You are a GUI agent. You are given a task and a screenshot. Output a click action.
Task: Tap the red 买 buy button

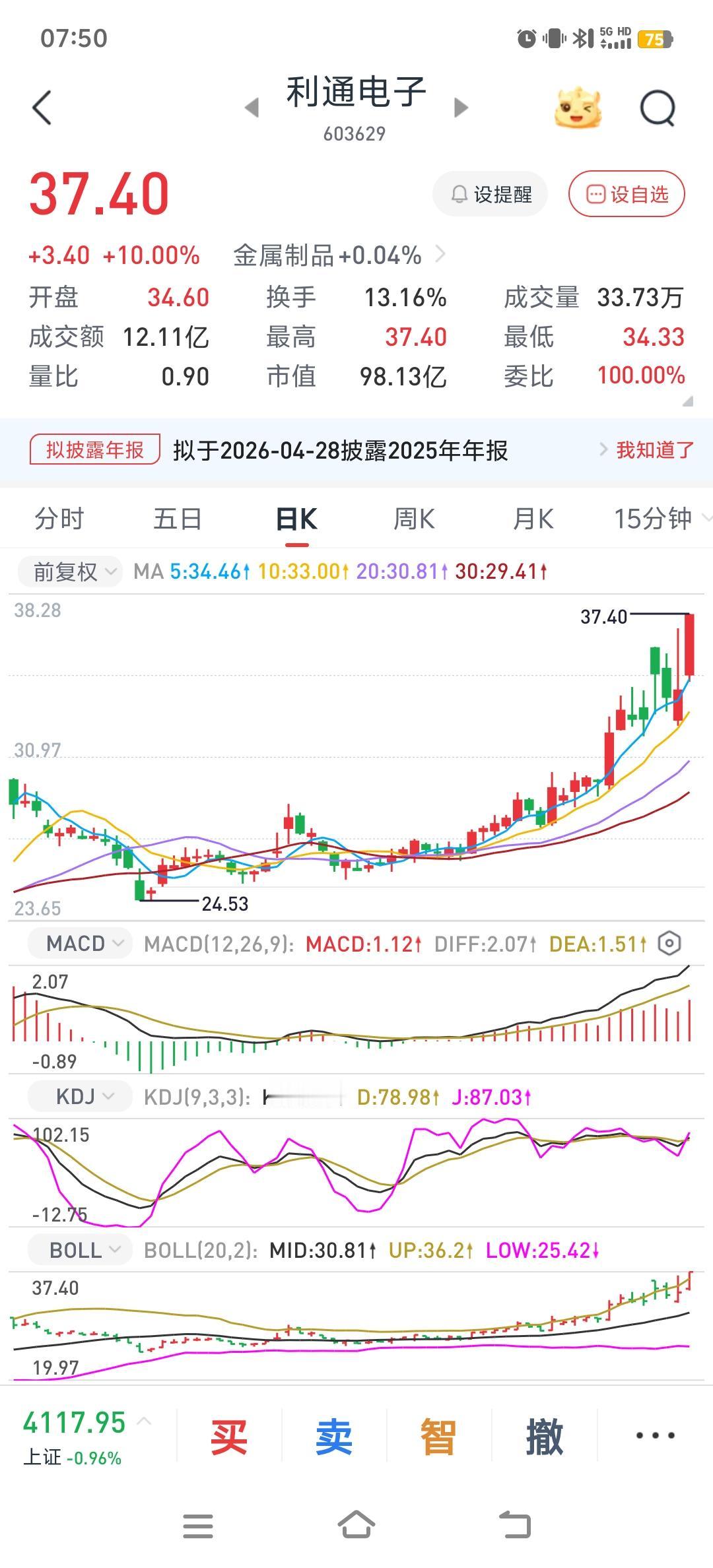(x=228, y=1436)
